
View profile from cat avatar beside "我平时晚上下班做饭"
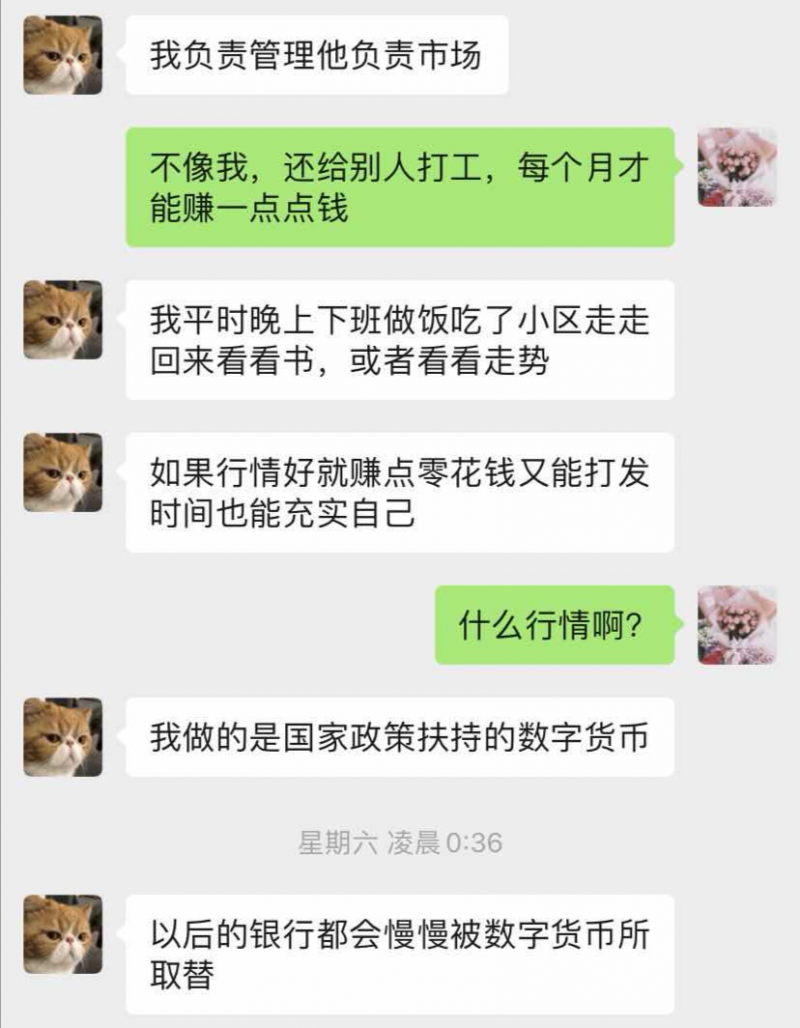(x=62, y=320)
